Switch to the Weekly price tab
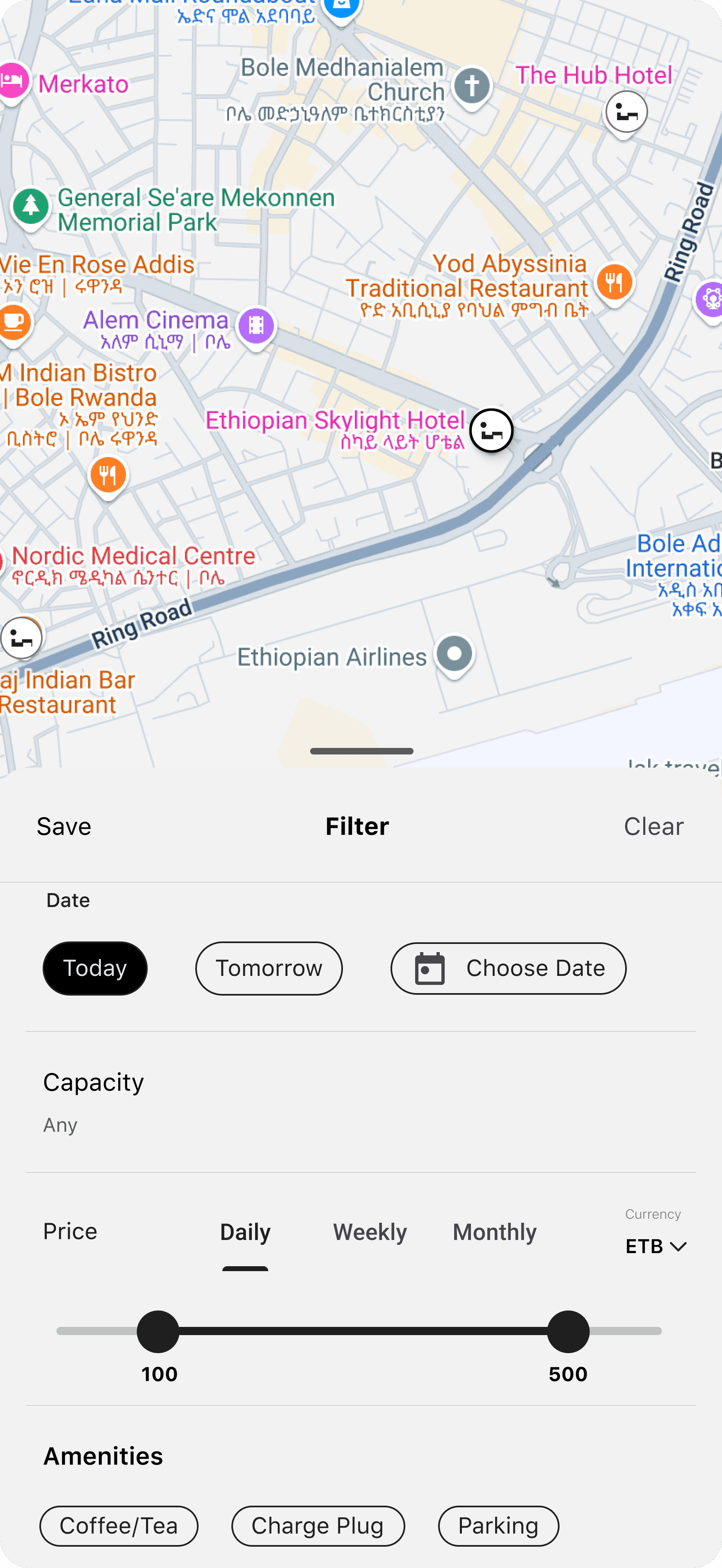This screenshot has width=722, height=1568. click(x=370, y=1232)
